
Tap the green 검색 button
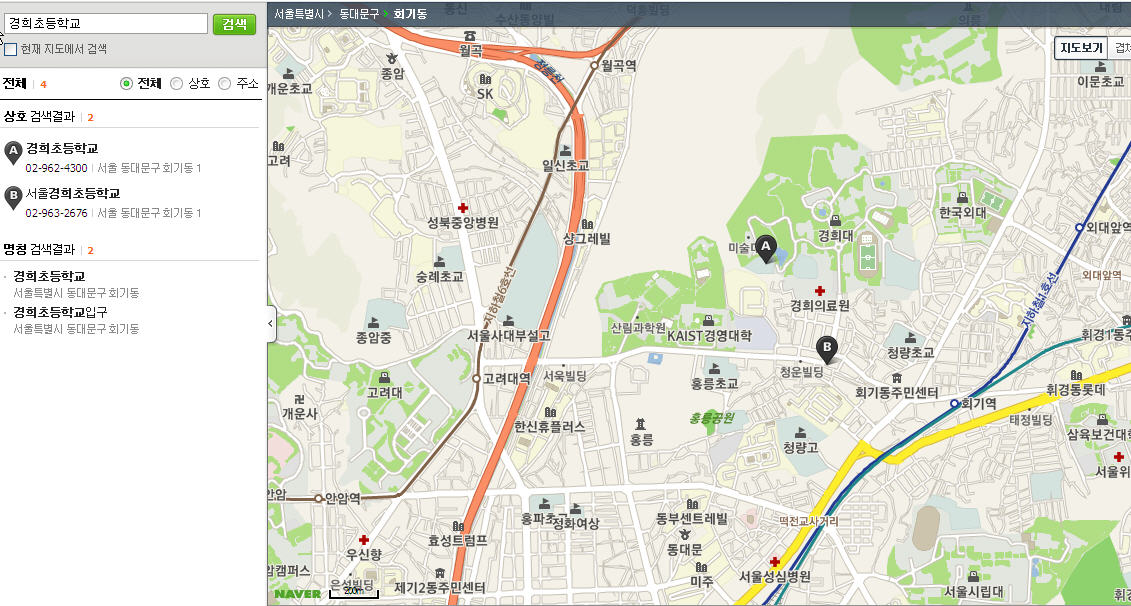pos(234,24)
